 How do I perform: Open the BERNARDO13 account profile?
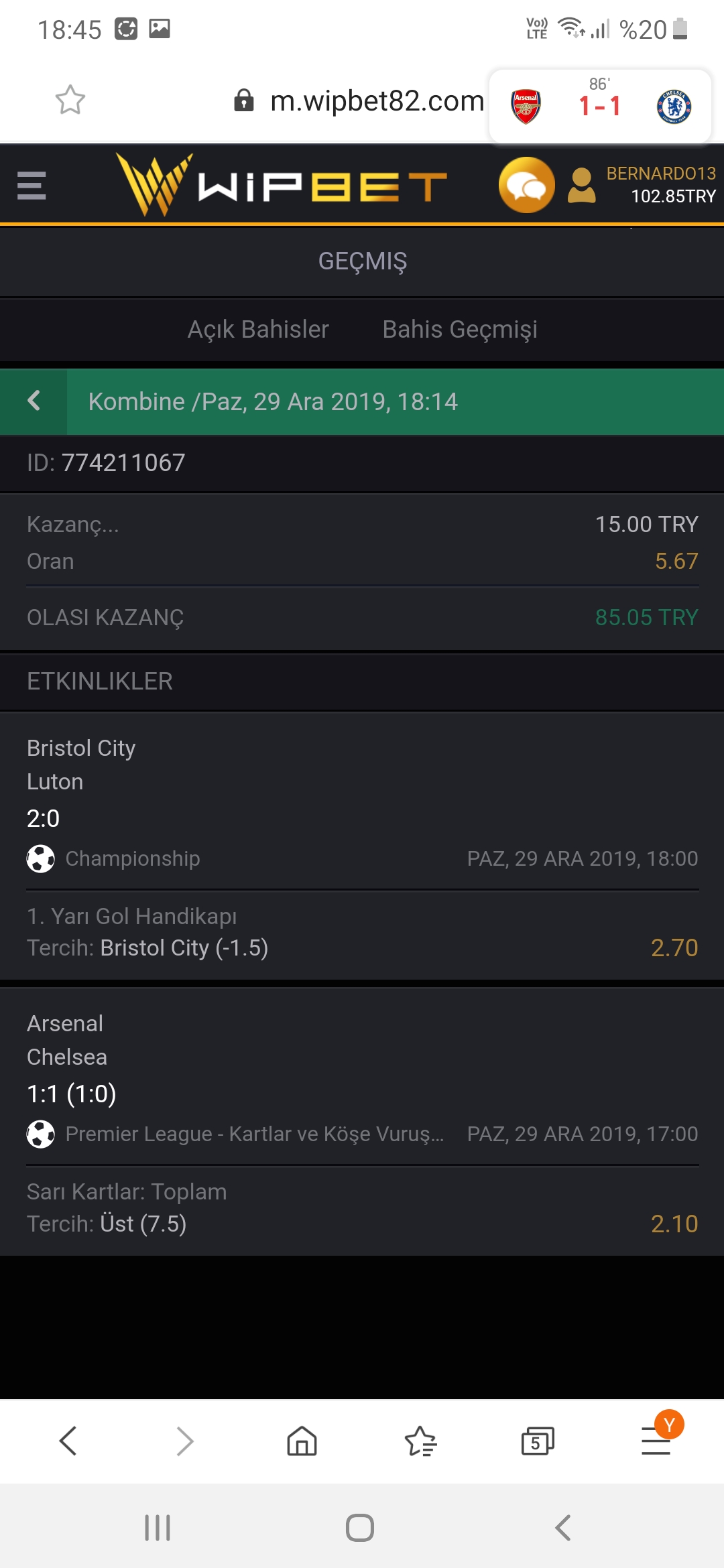642,185
